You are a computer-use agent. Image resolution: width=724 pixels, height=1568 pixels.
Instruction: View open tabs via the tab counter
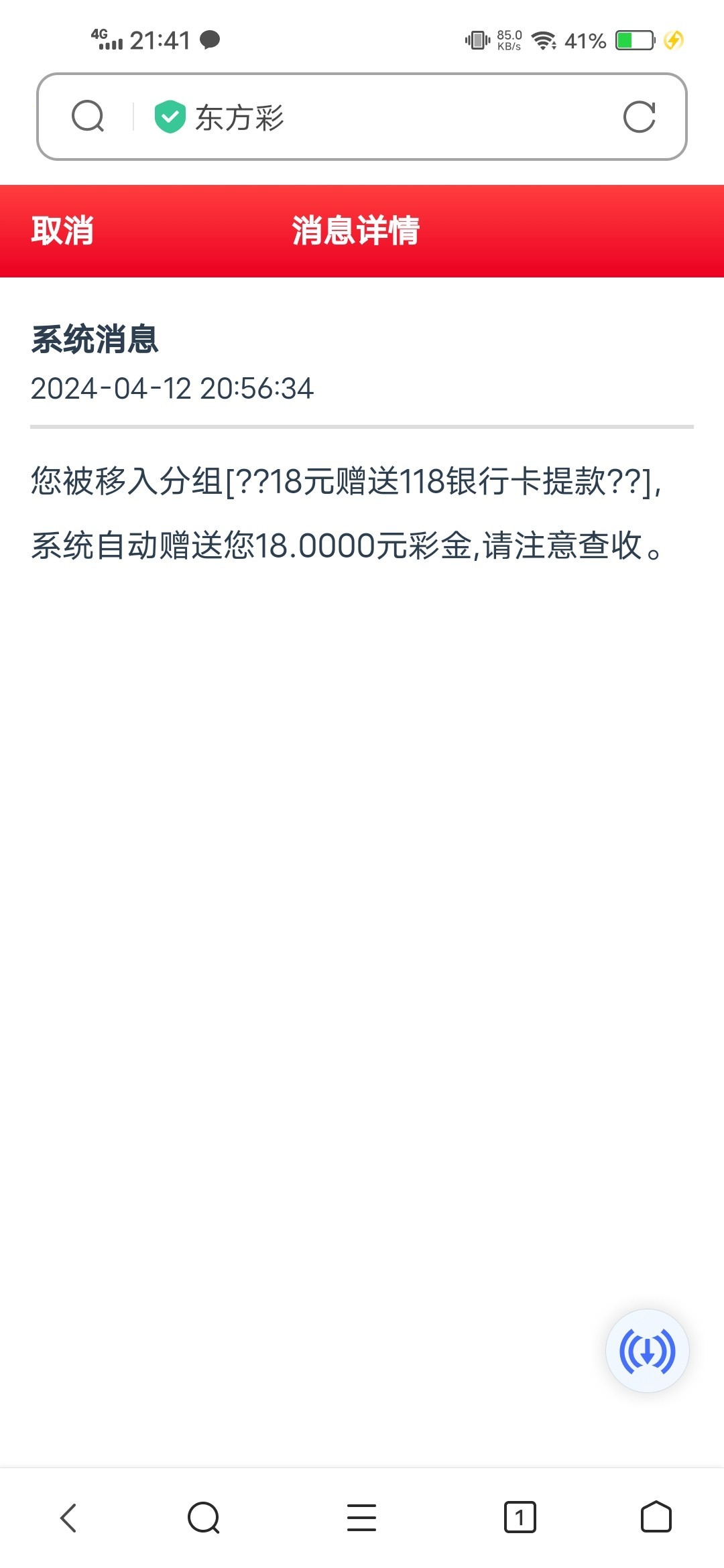tap(520, 1518)
